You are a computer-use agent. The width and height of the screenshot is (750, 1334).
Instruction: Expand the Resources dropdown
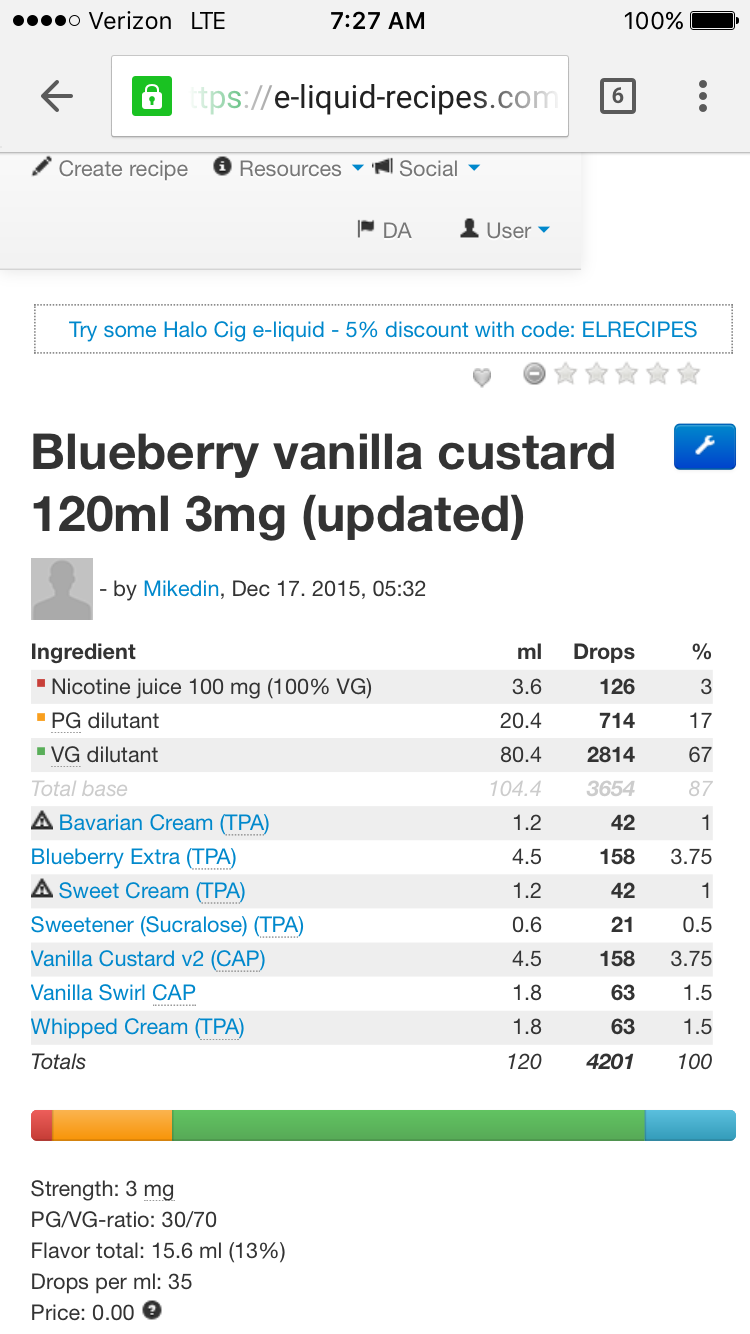point(289,168)
